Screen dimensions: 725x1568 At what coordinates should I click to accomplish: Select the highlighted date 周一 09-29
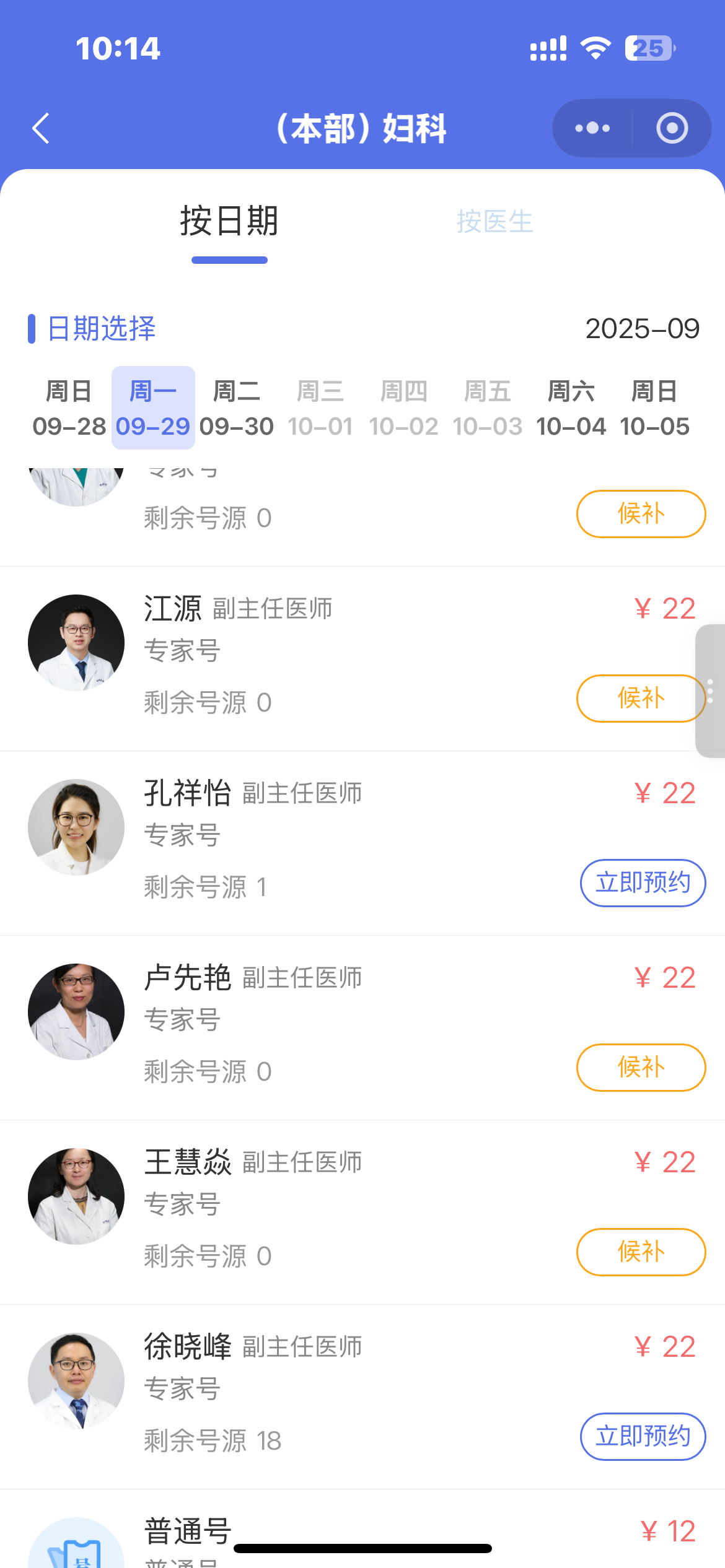(153, 408)
